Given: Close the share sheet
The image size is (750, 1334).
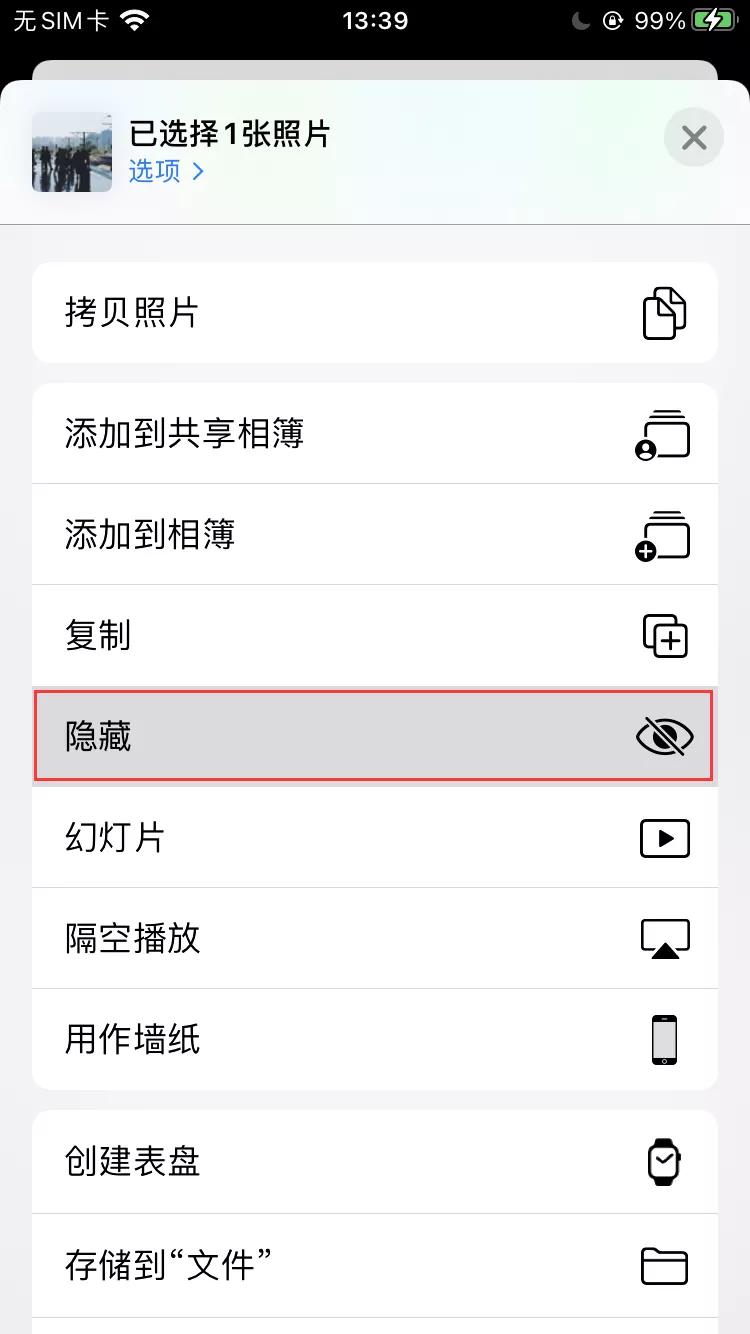Looking at the screenshot, I should point(694,137).
